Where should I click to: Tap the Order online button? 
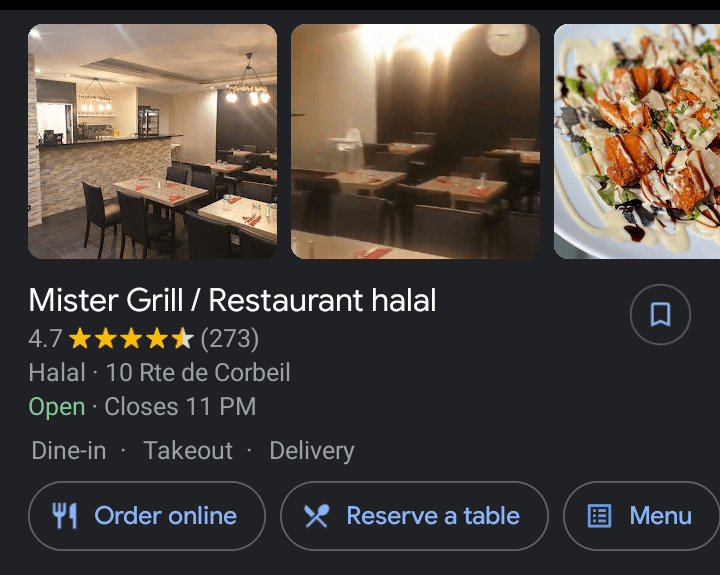click(147, 516)
